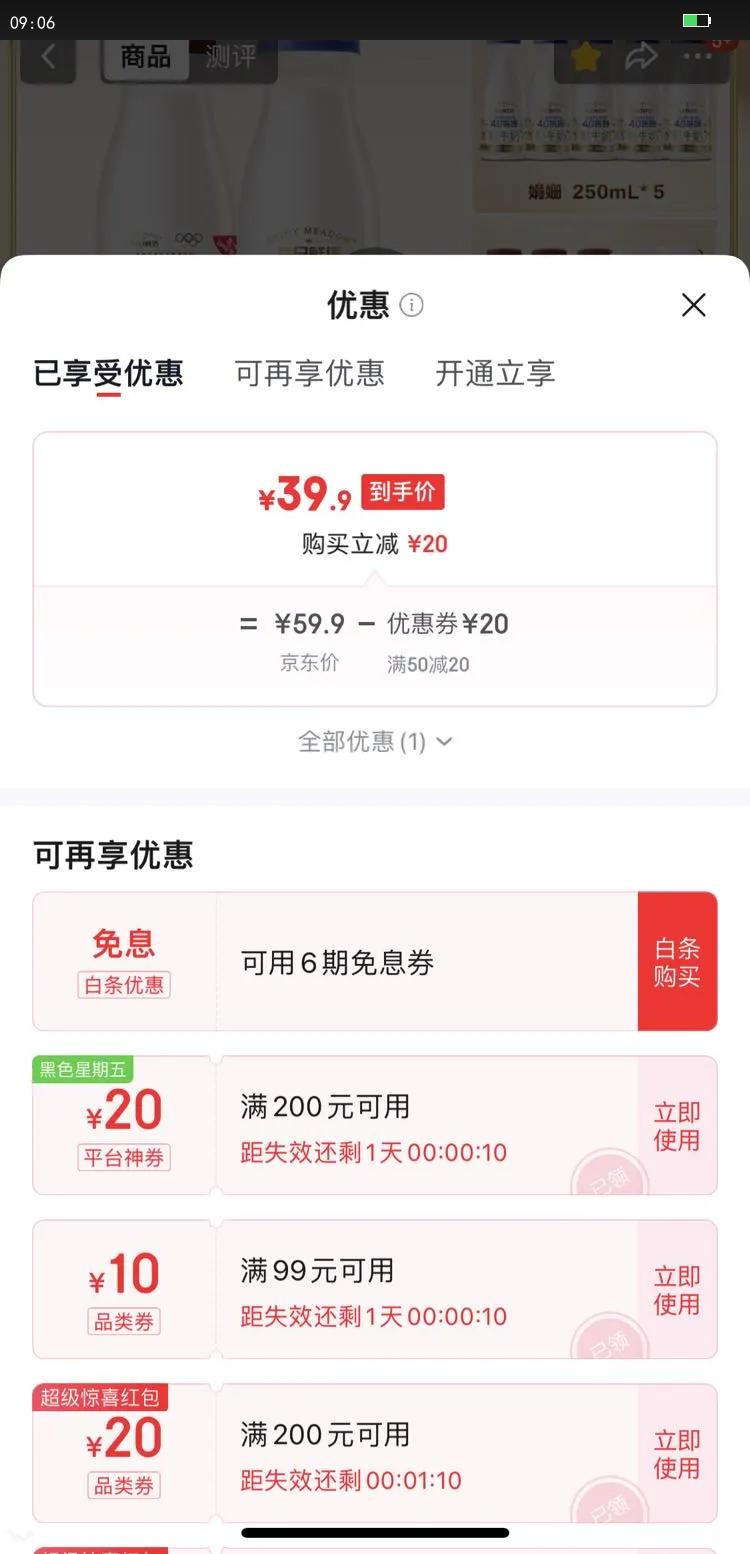Switch to the 可再享优惠 tab
750x1554 pixels.
[x=310, y=373]
